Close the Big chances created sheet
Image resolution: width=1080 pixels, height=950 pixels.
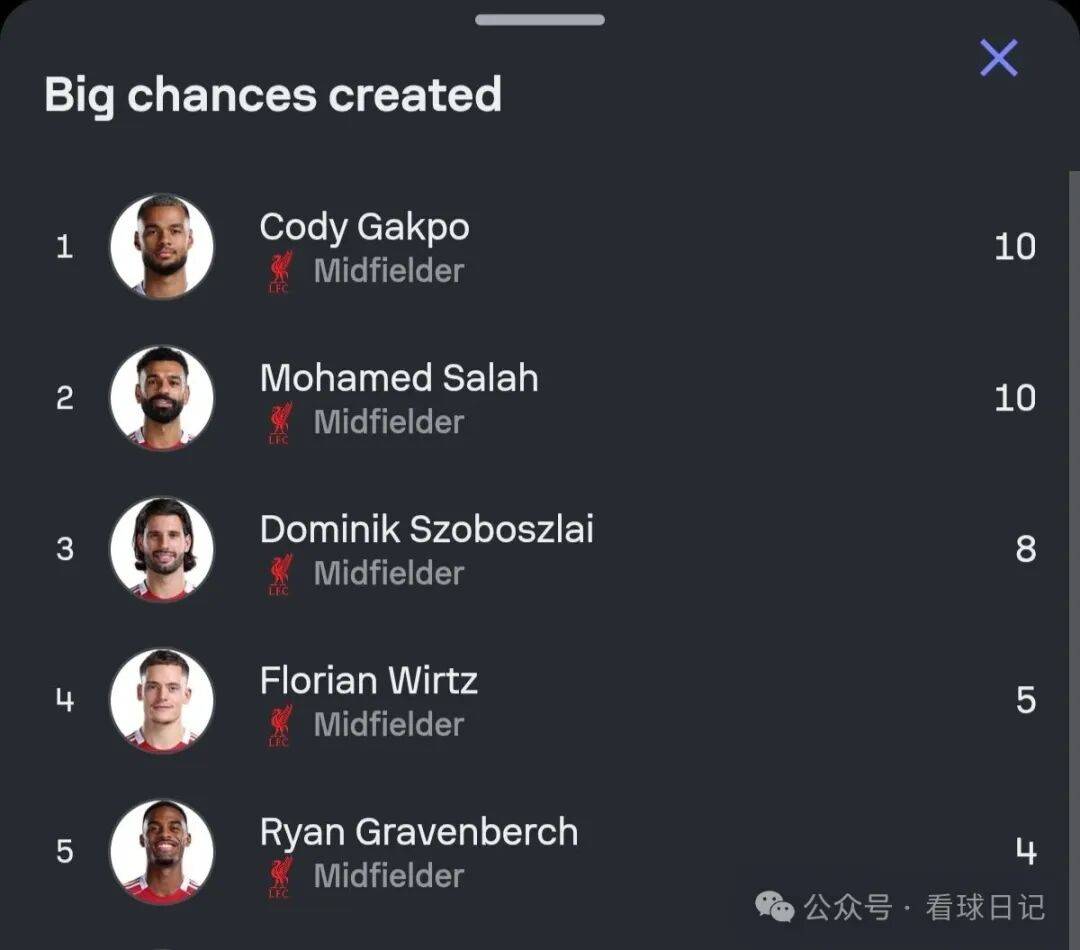(x=998, y=59)
